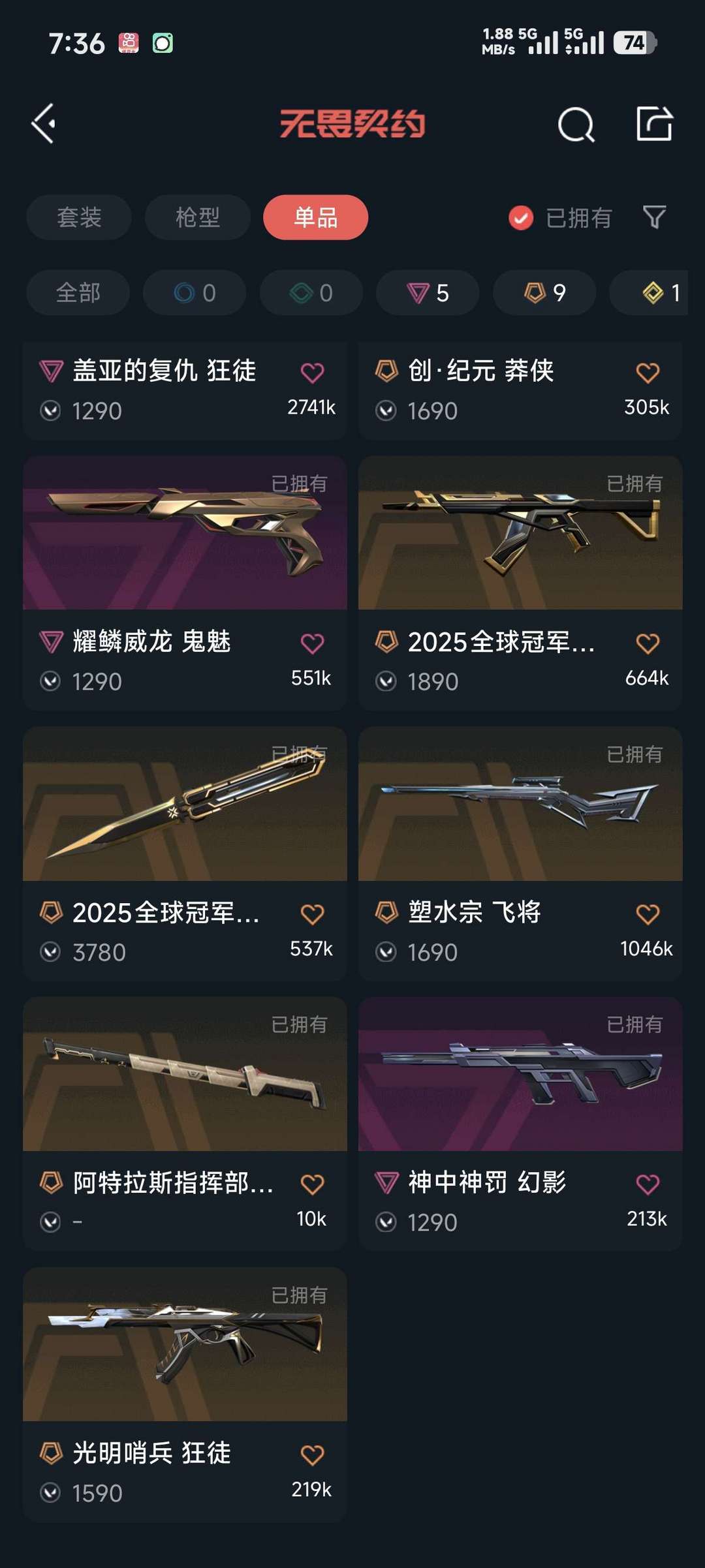Filter by the purple tier chip showing 5

(428, 293)
